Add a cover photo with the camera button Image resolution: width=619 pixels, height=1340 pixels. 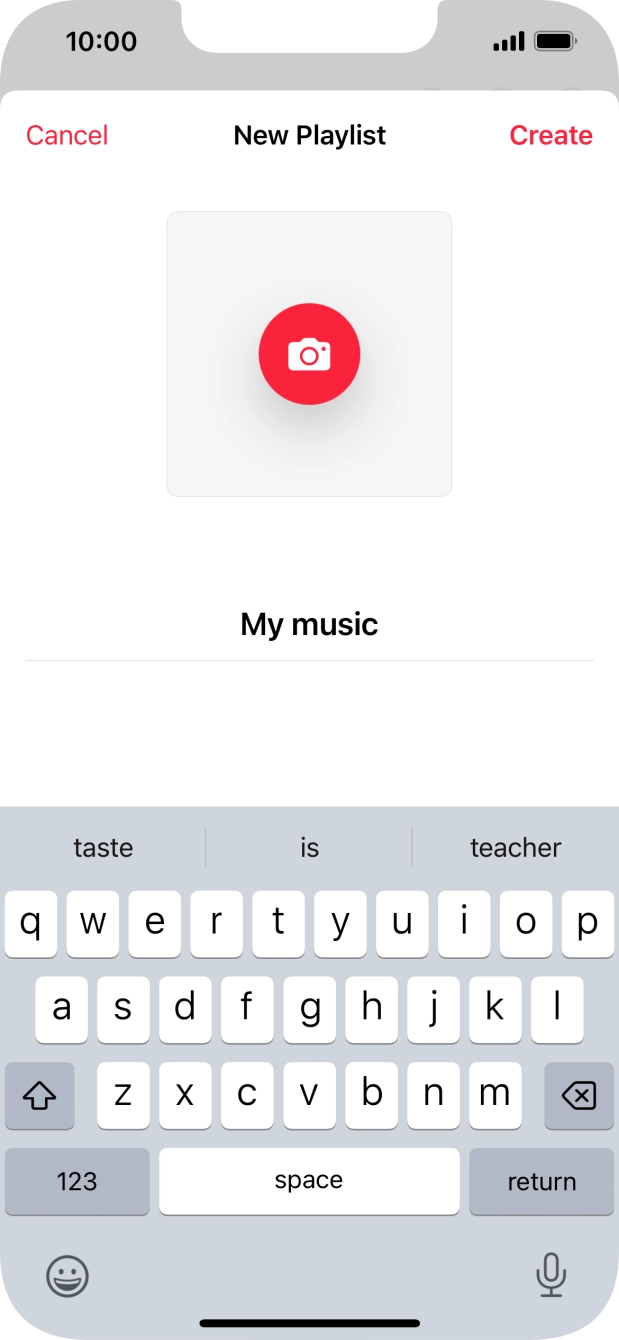(x=309, y=354)
